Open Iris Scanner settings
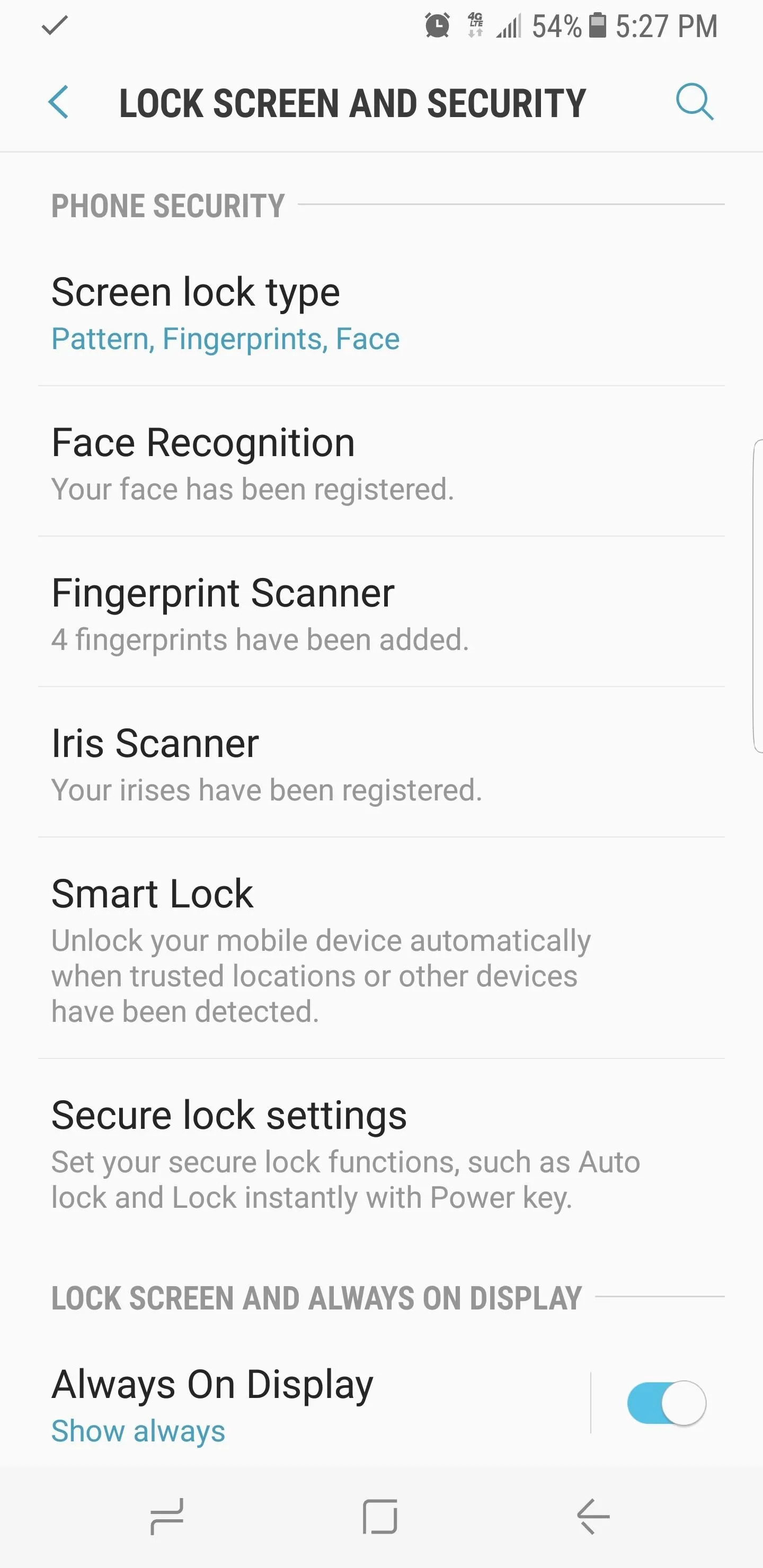The height and width of the screenshot is (1568, 763). point(381,763)
